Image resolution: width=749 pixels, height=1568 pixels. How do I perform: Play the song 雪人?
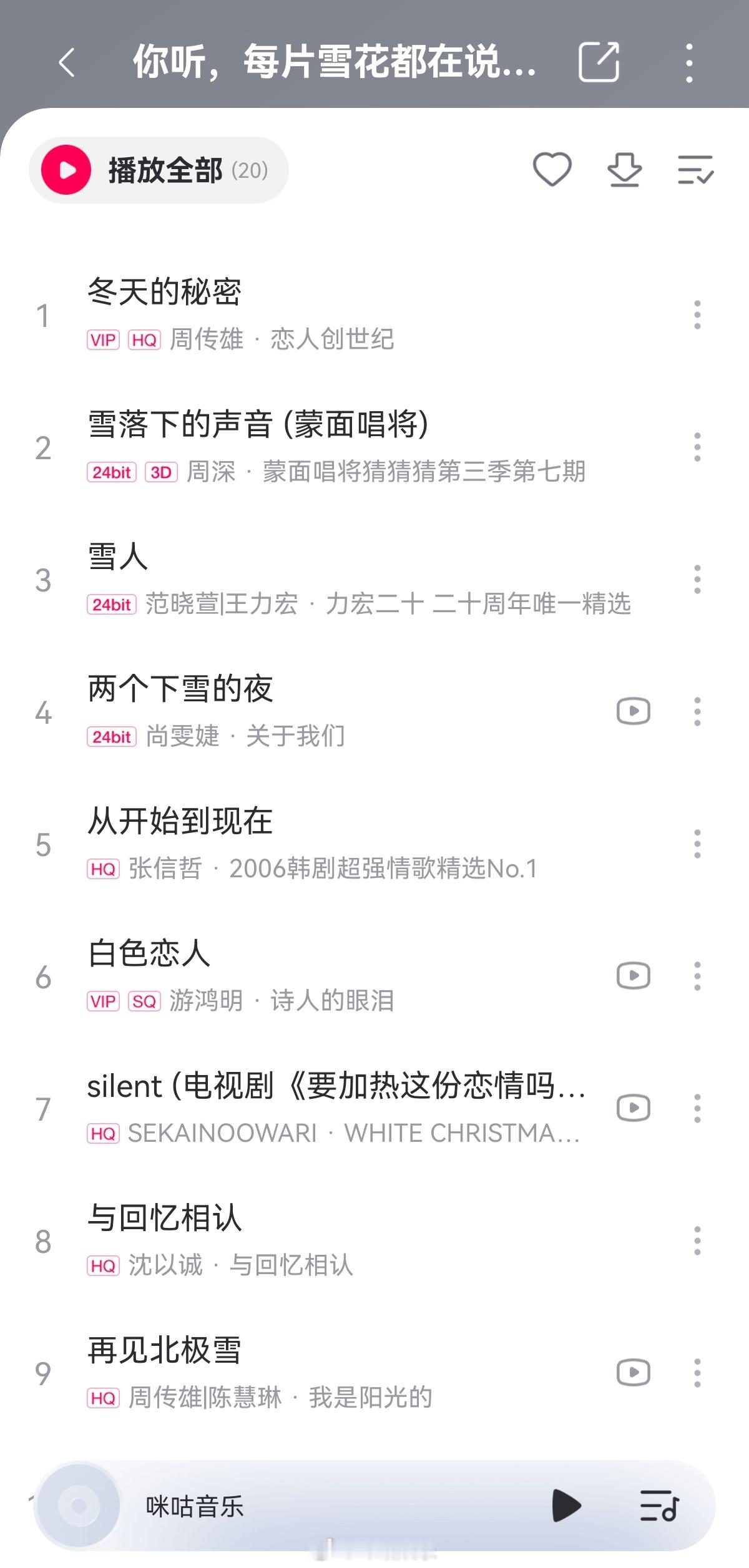click(x=350, y=580)
